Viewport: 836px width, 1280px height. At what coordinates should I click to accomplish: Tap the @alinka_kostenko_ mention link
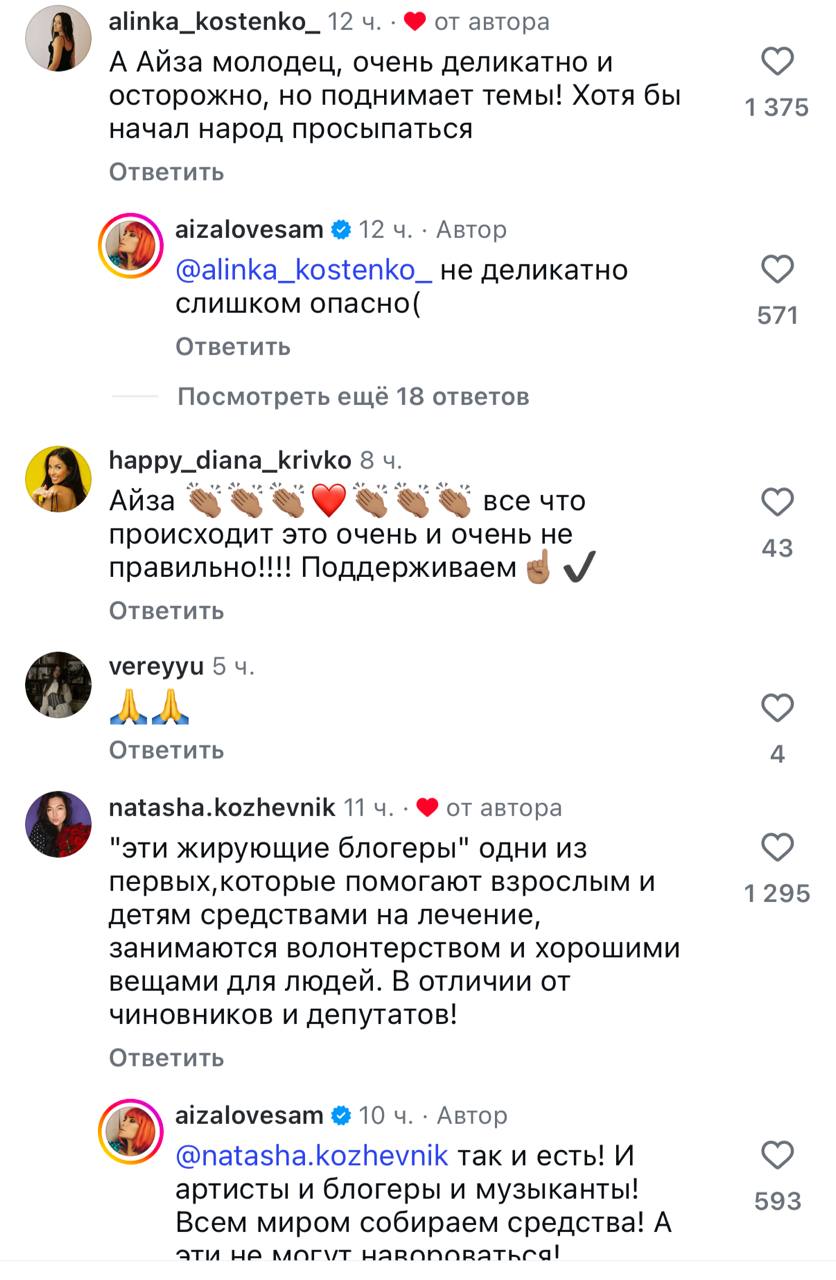304,270
